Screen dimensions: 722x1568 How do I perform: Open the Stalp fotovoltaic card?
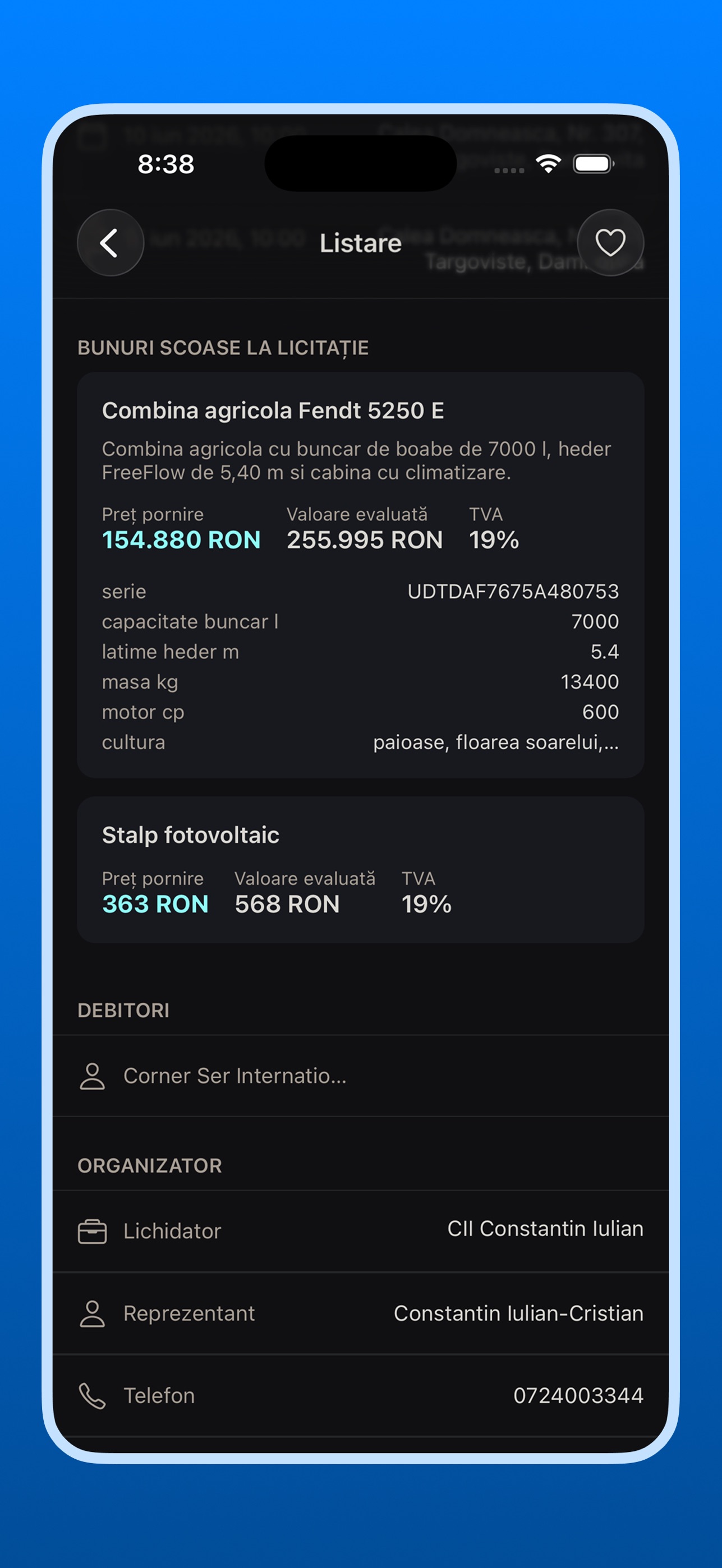(360, 869)
